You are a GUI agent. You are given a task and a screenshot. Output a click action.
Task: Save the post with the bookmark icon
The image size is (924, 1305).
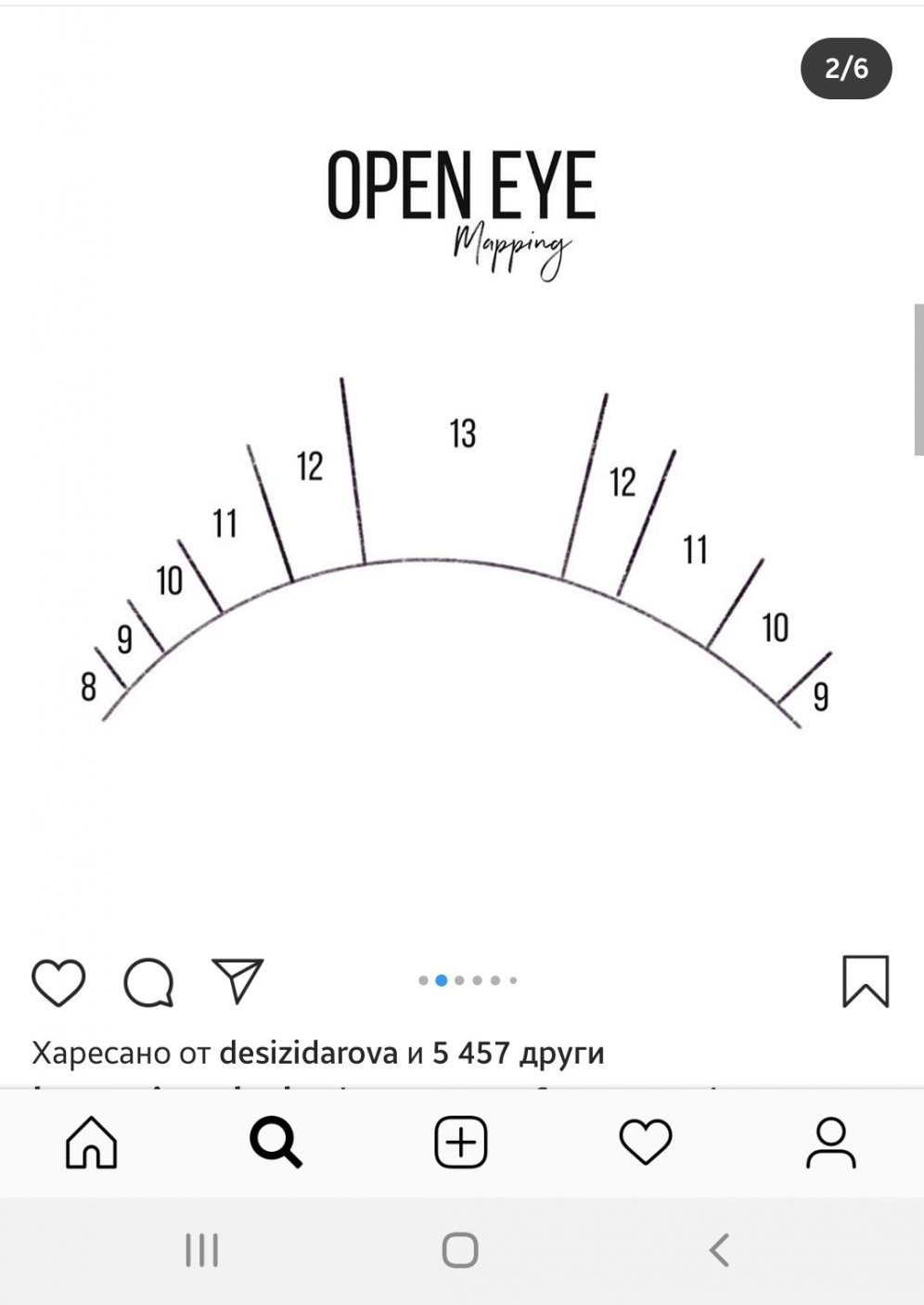point(866,981)
